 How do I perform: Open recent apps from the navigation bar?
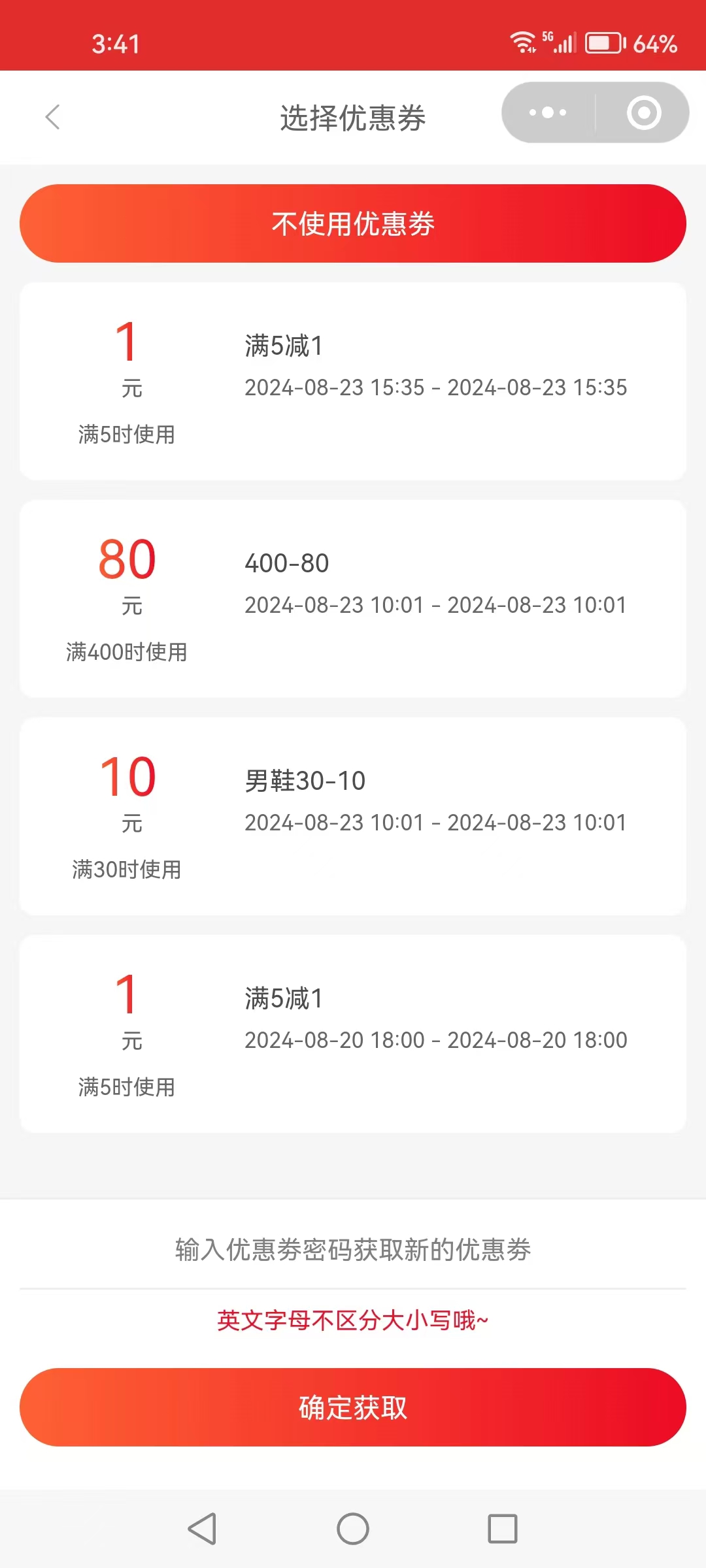pyautogui.click(x=503, y=1529)
